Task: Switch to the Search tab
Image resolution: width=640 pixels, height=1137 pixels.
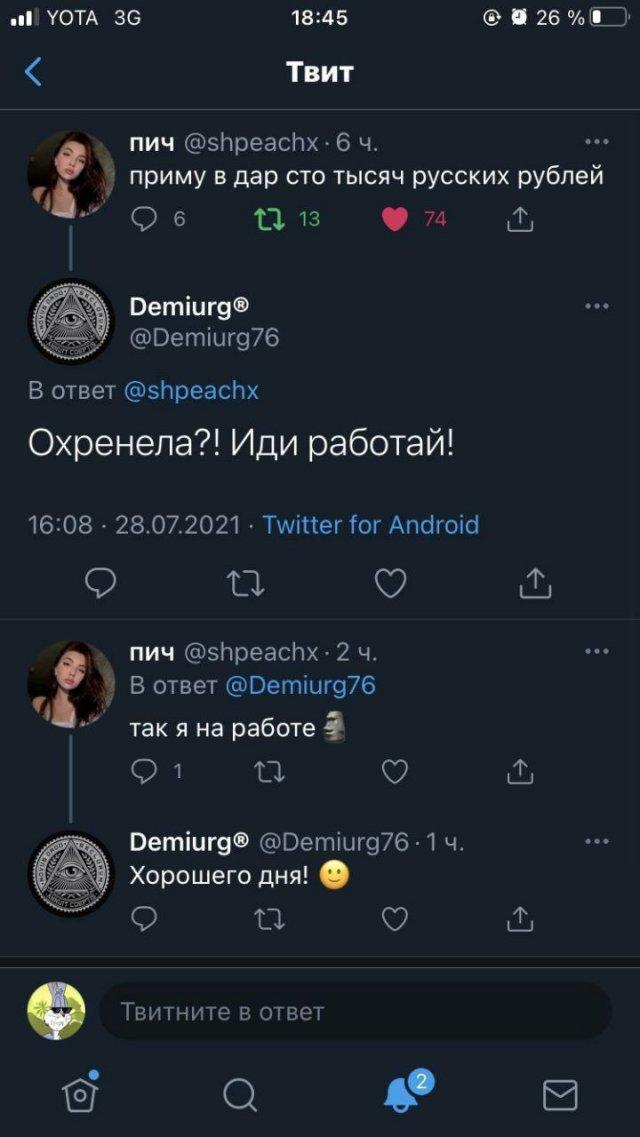Action: [239, 1094]
